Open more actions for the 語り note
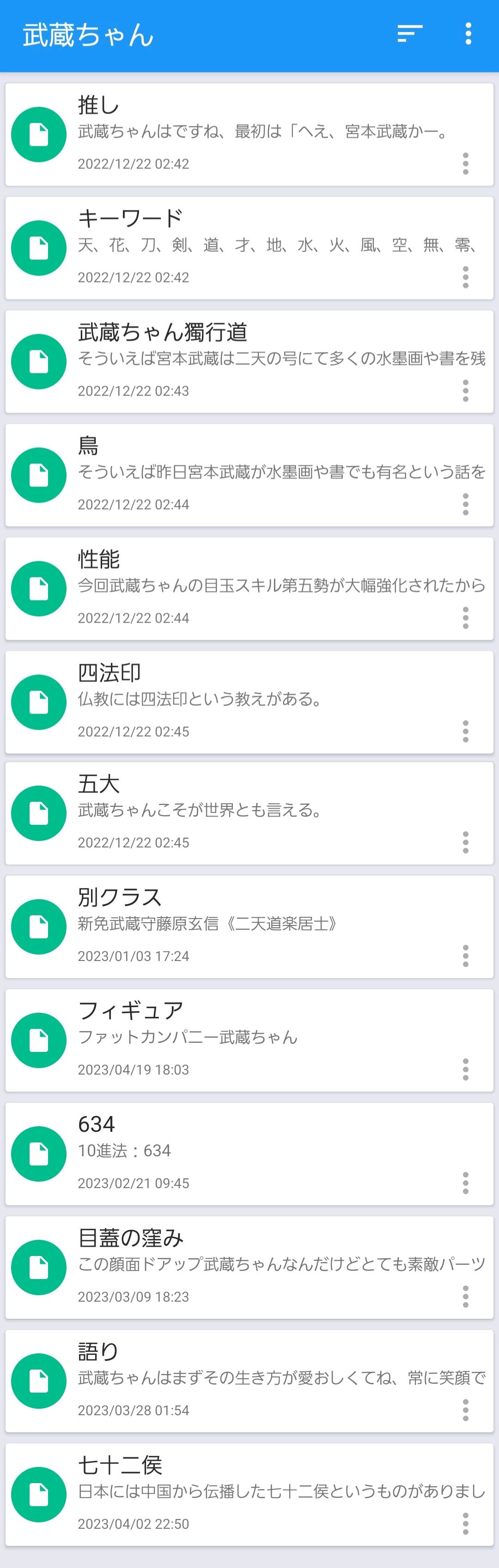Image resolution: width=499 pixels, height=1568 pixels. (x=465, y=1410)
